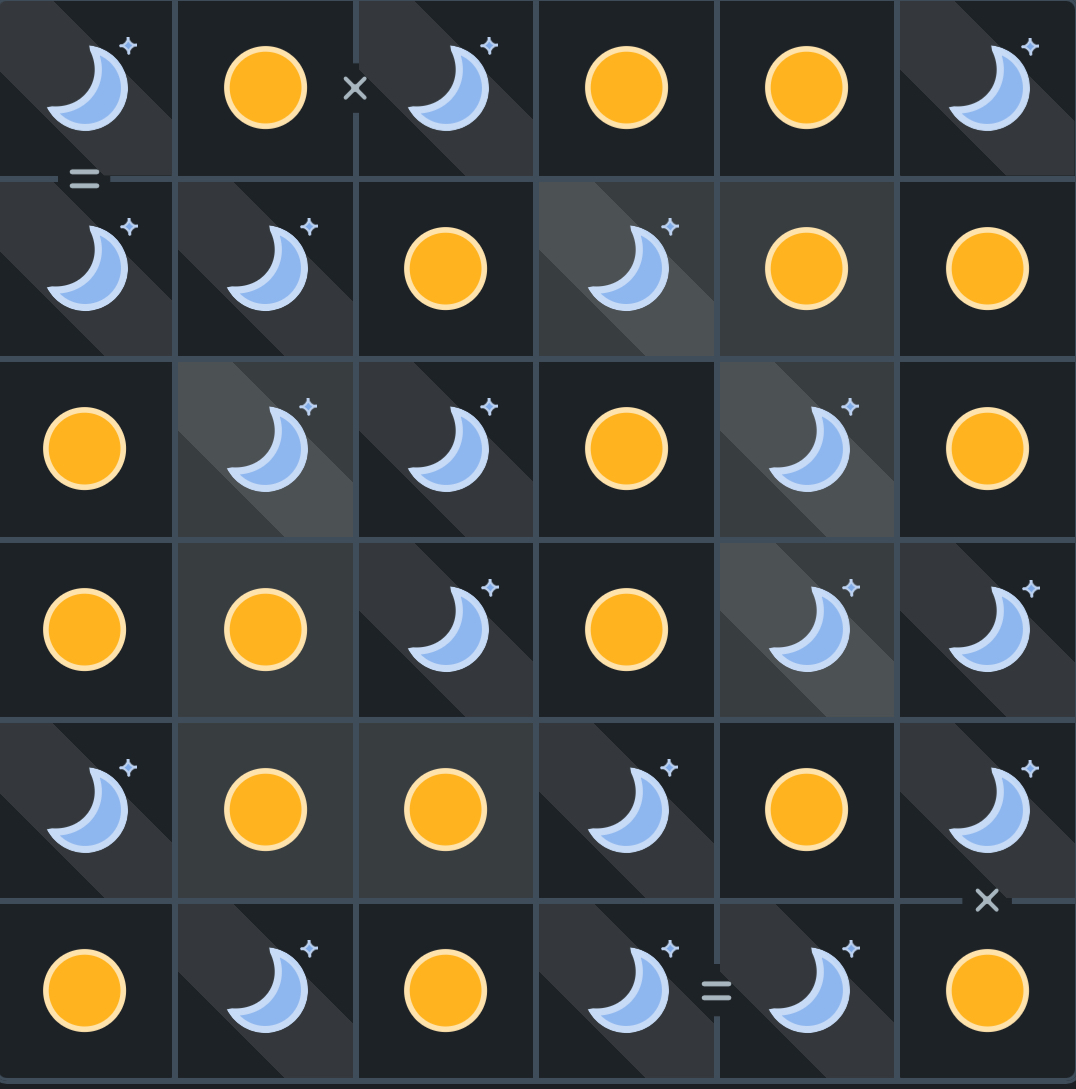The width and height of the screenshot is (1076, 1089).
Task: Toggle the first-column moon directly below the = sign
Action: 86,268
